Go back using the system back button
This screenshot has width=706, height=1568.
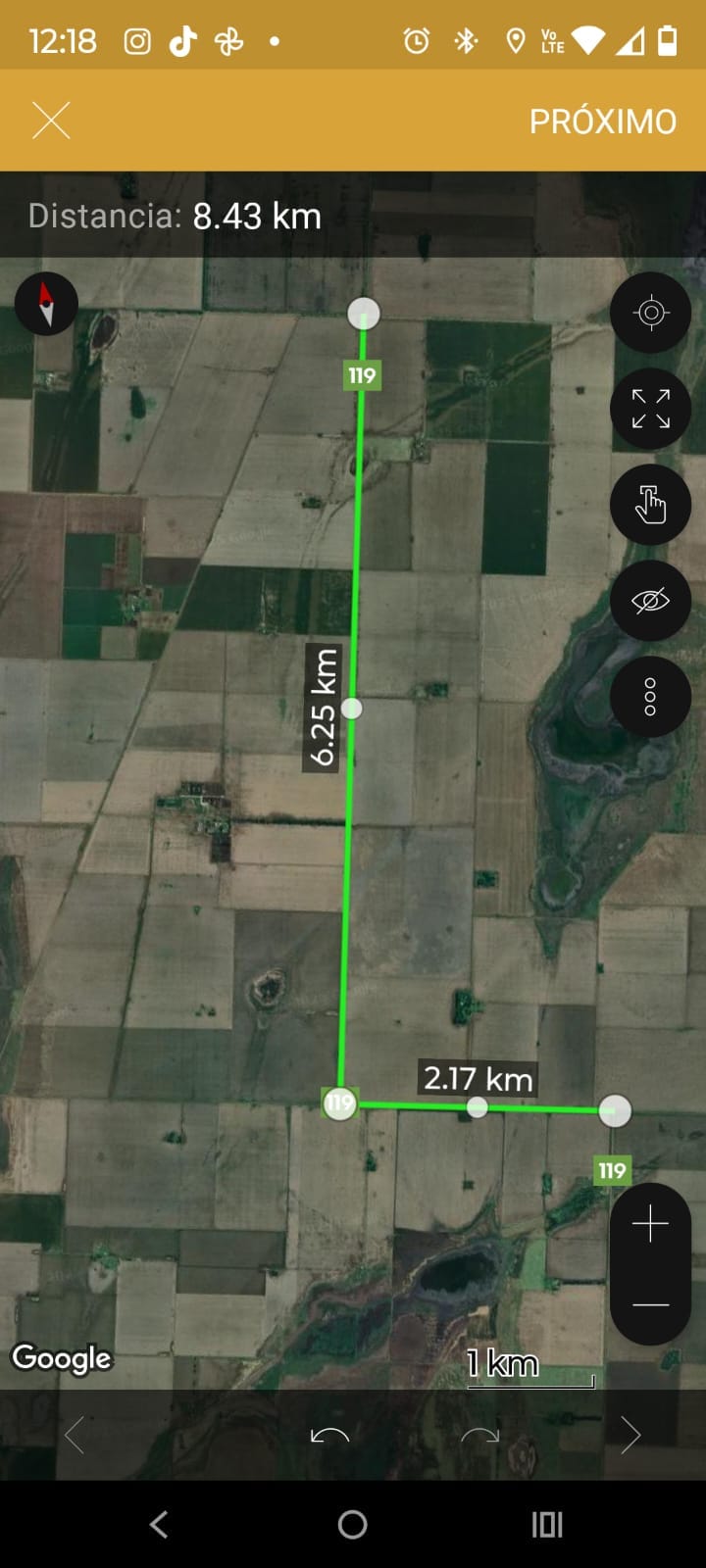click(159, 1524)
